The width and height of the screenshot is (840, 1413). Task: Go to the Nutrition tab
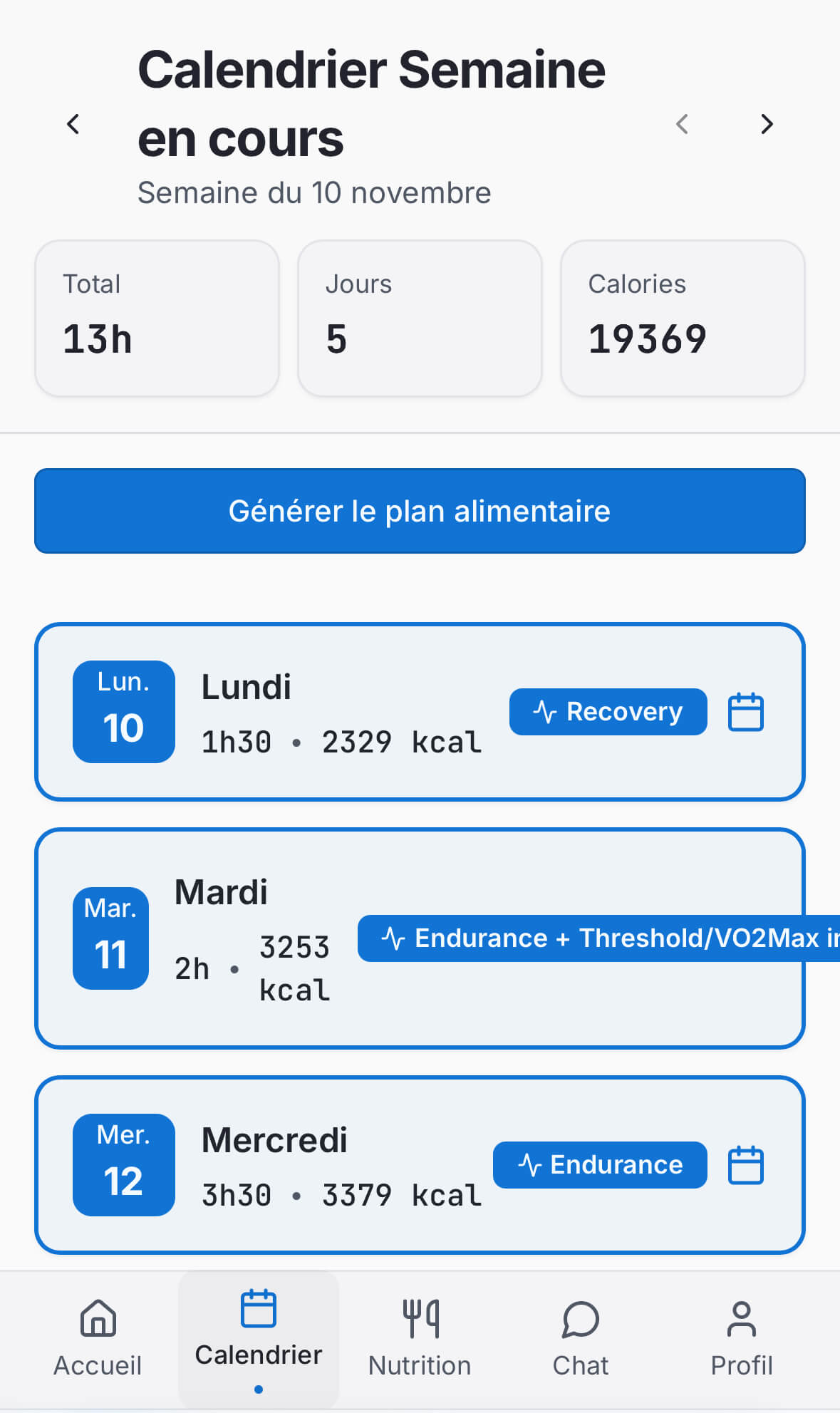tap(420, 1338)
